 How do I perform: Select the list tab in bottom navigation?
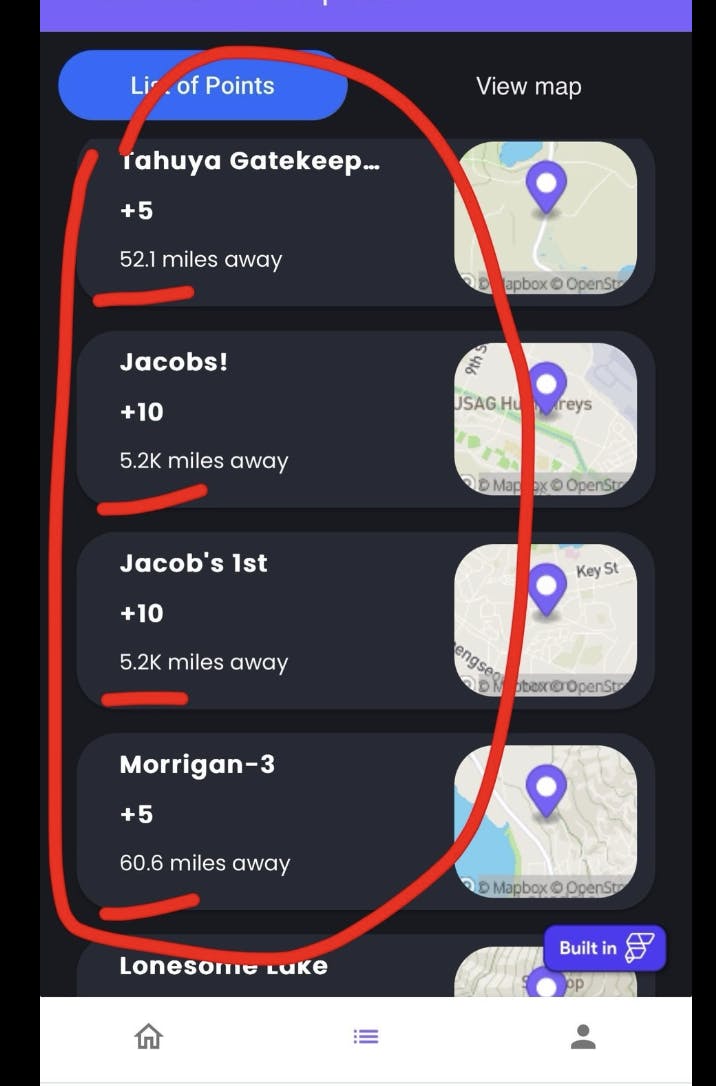(x=366, y=1037)
